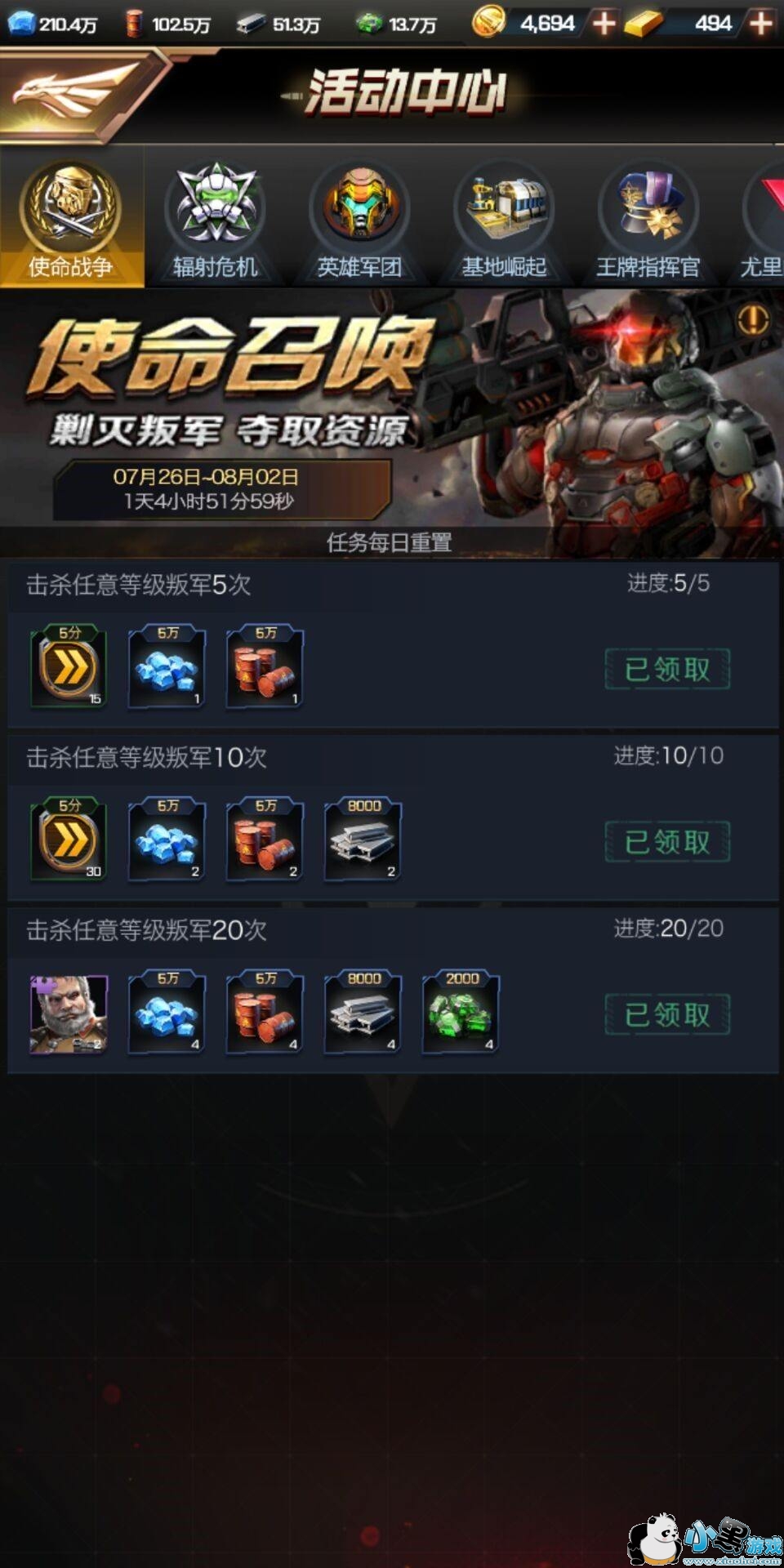Screen dimensions: 784x1568
Task: Tap 已领取 button for kill 10 rebels task
Action: 666,842
